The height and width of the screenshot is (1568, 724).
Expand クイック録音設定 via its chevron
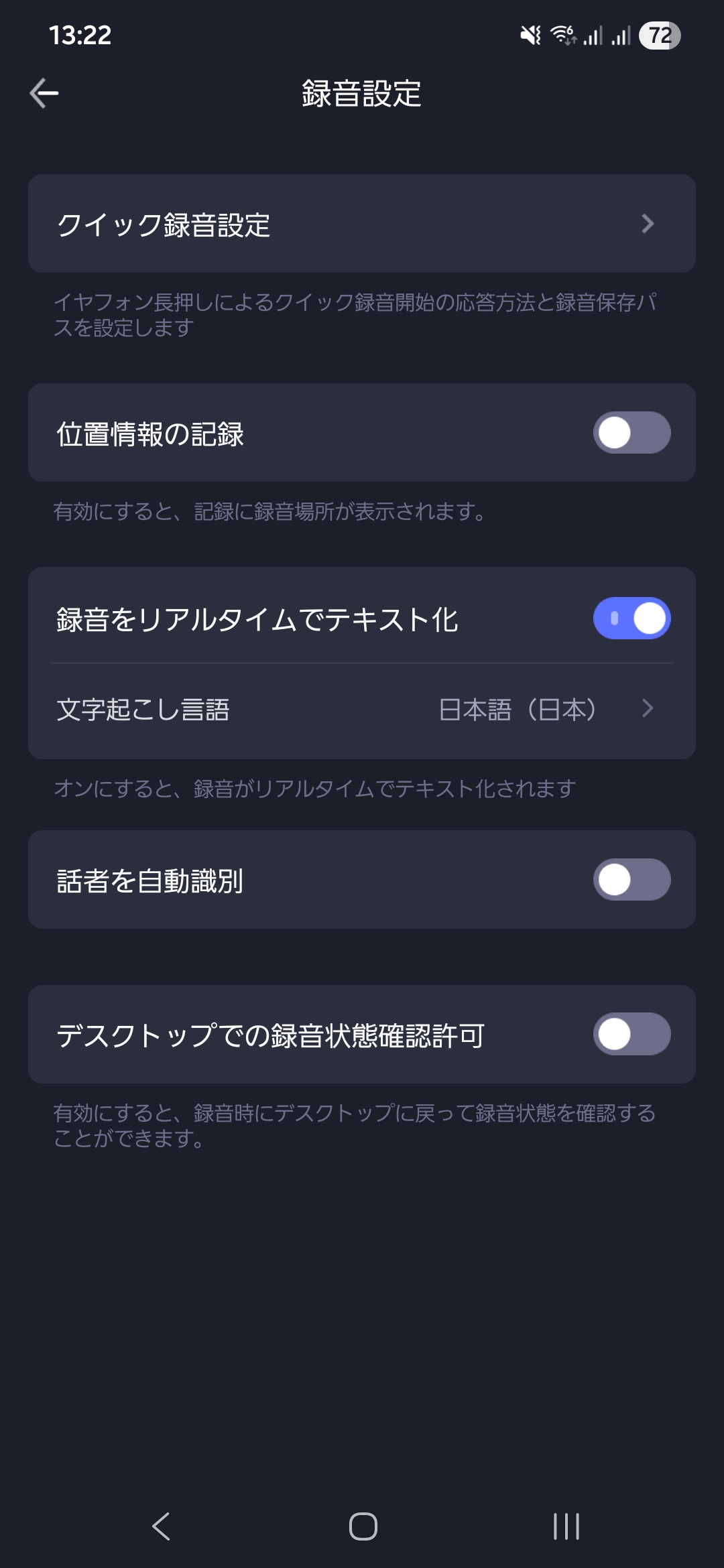(x=648, y=224)
